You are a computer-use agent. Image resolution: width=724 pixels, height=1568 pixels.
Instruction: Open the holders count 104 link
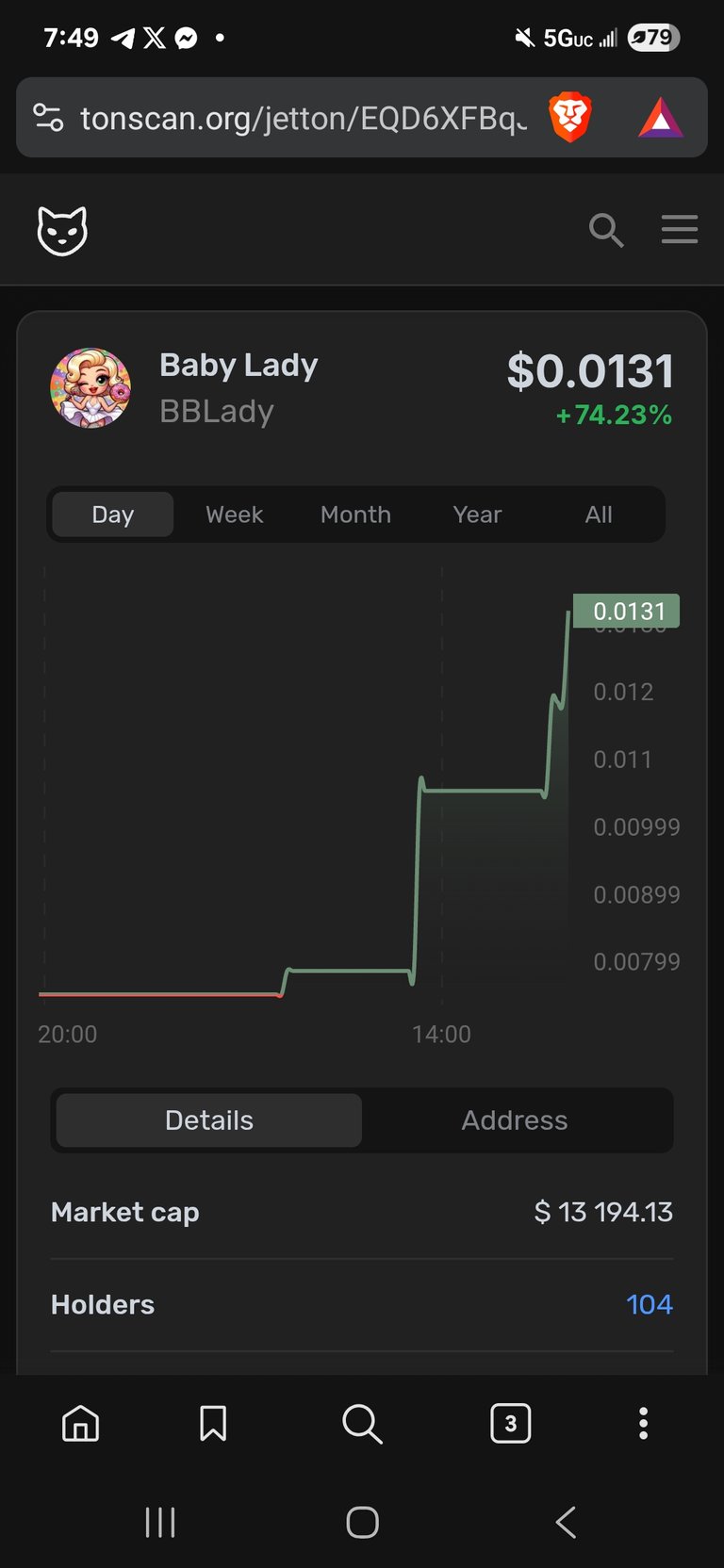(x=650, y=1304)
